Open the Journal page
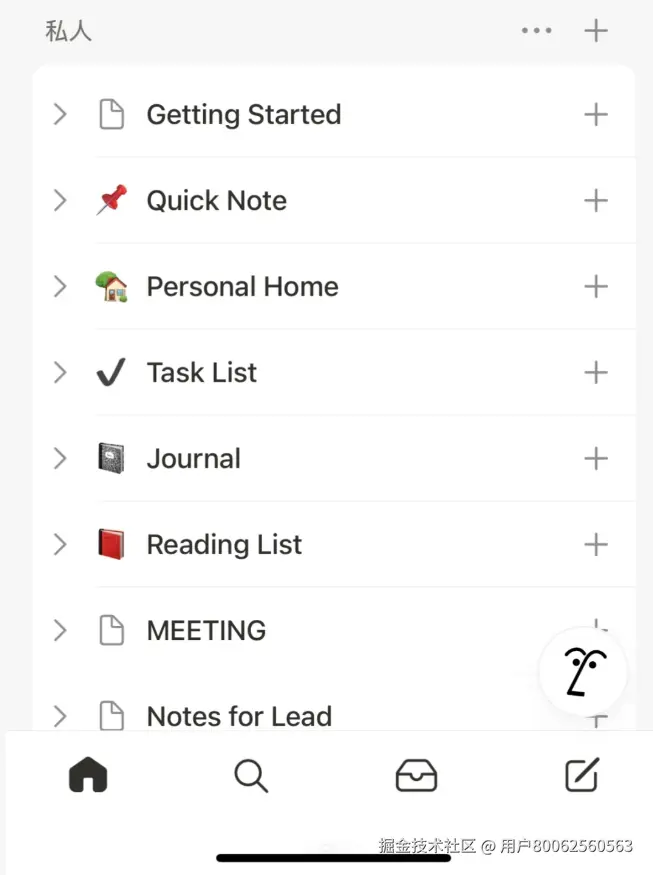Viewport: 653px width, 875px height. click(193, 459)
